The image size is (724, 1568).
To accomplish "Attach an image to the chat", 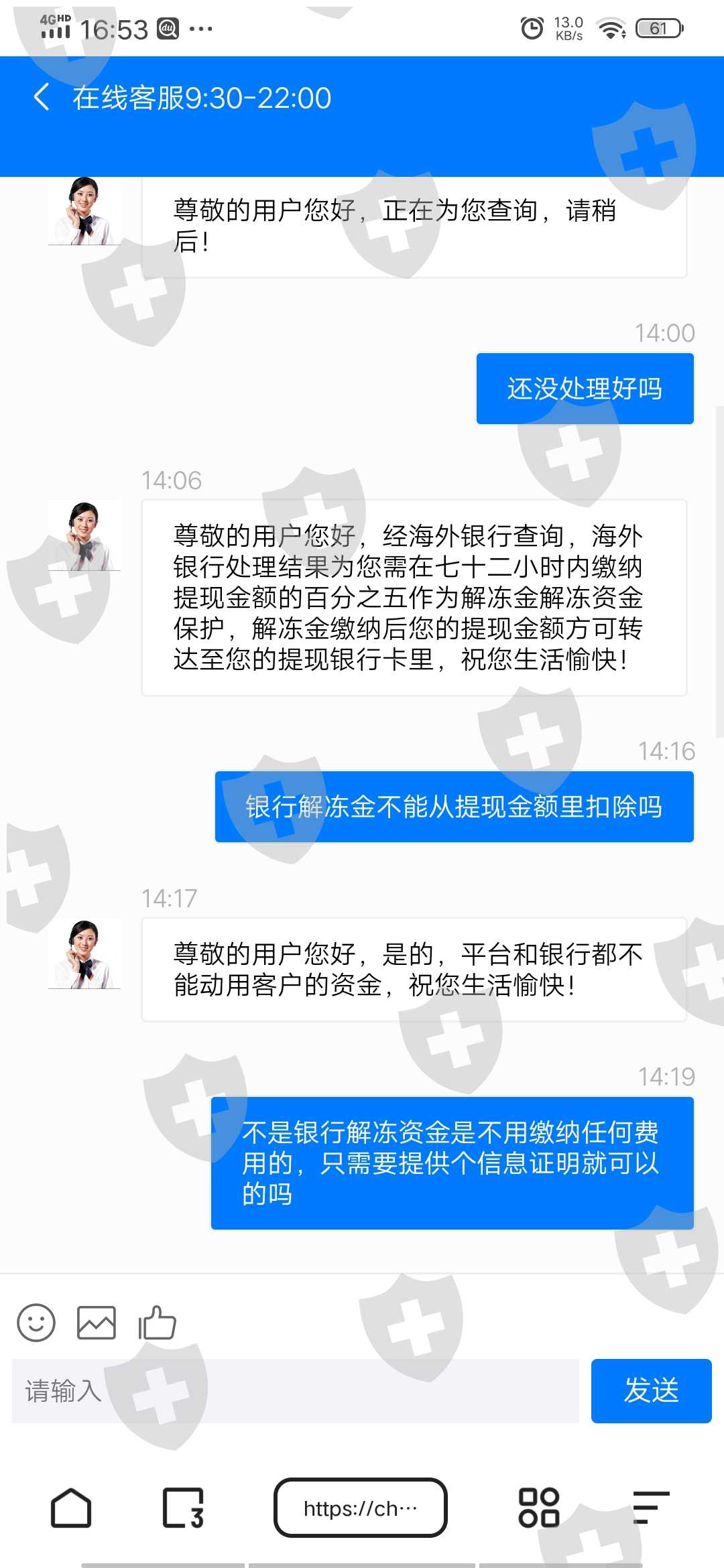I will tap(97, 1322).
